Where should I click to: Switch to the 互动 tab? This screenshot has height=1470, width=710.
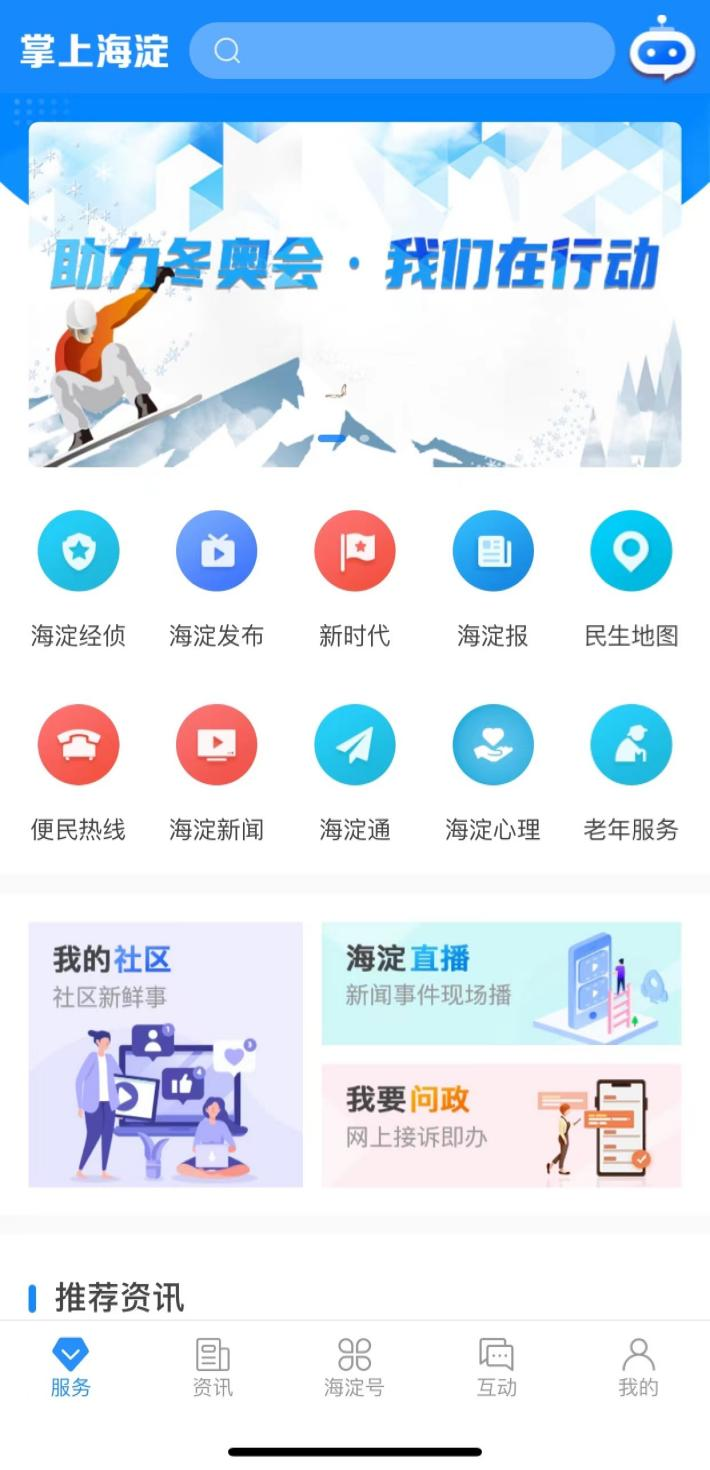click(x=496, y=1367)
